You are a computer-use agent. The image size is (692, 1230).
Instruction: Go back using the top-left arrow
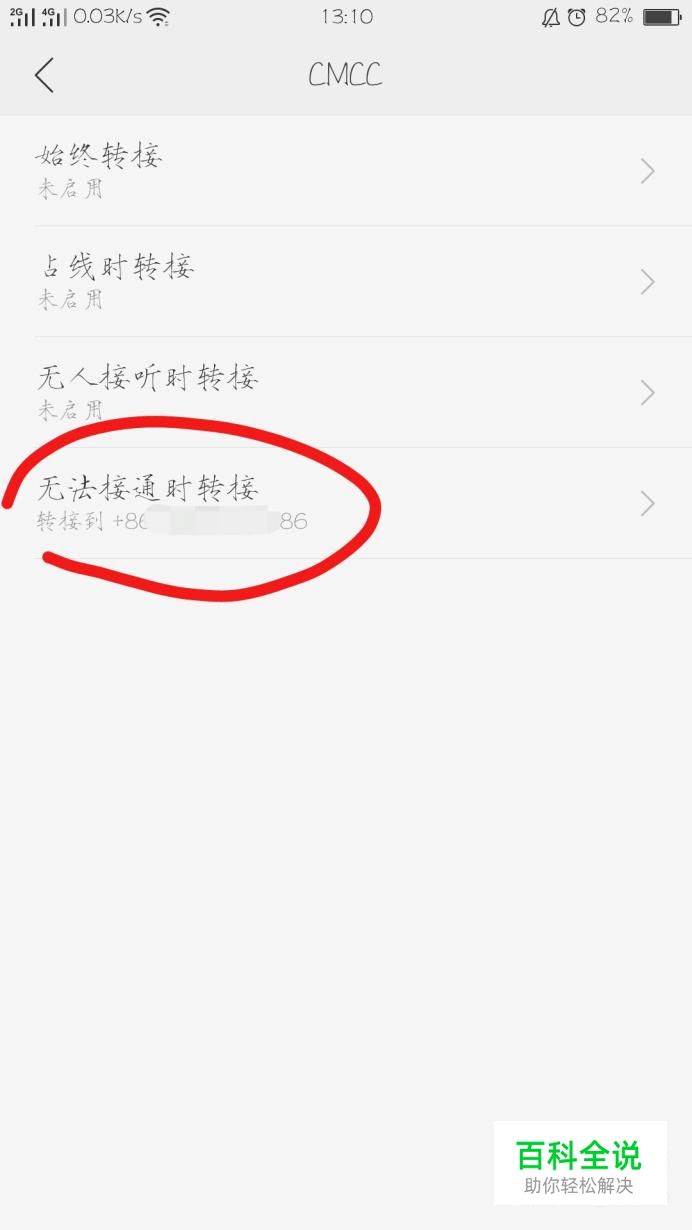click(44, 75)
